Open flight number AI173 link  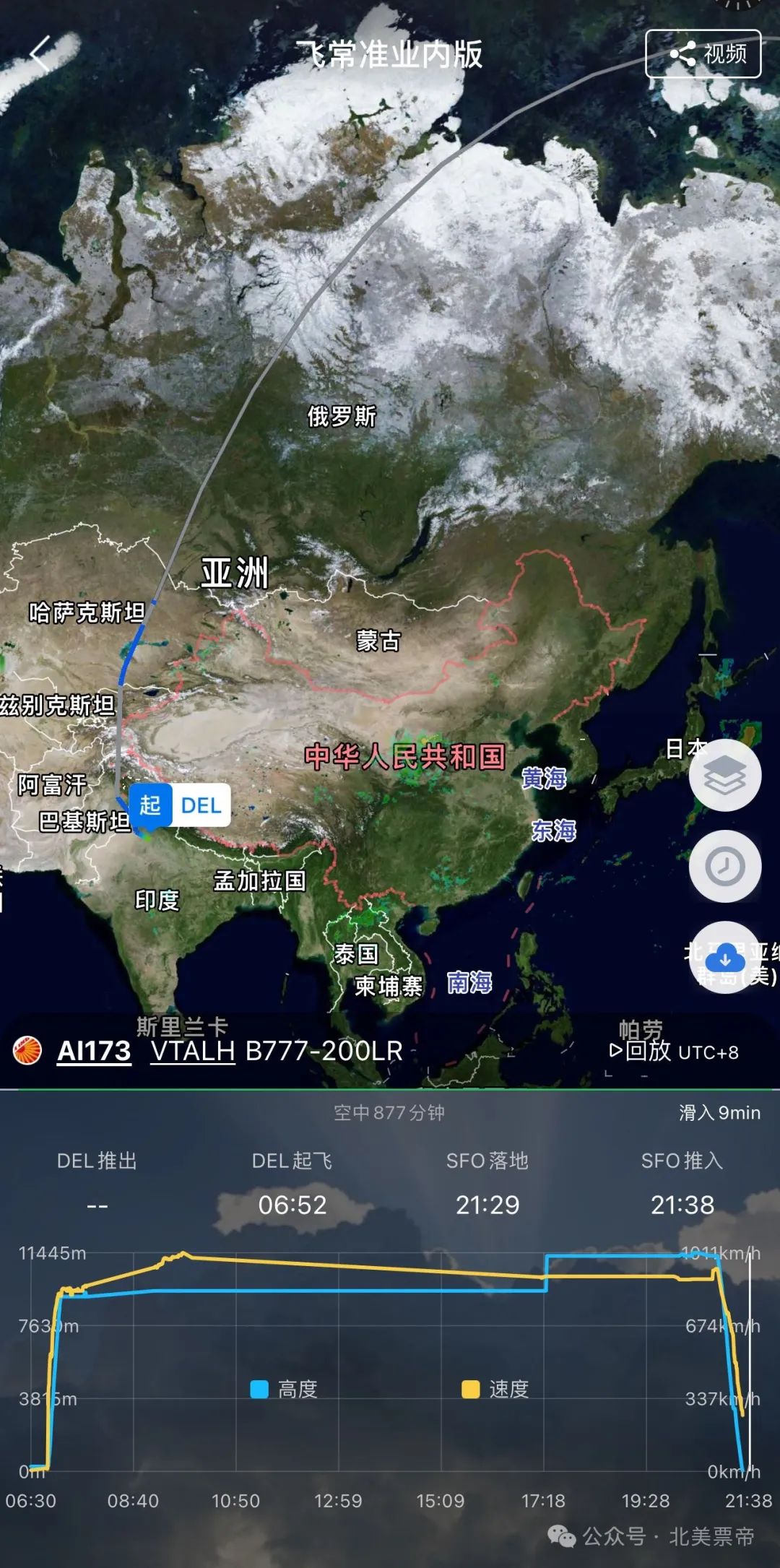tap(94, 1051)
